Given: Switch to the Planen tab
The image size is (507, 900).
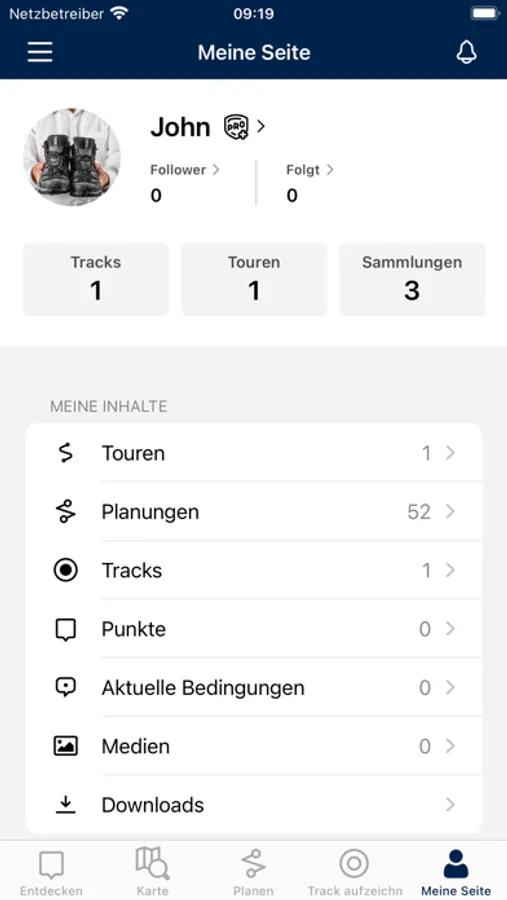Looking at the screenshot, I should (x=253, y=871).
